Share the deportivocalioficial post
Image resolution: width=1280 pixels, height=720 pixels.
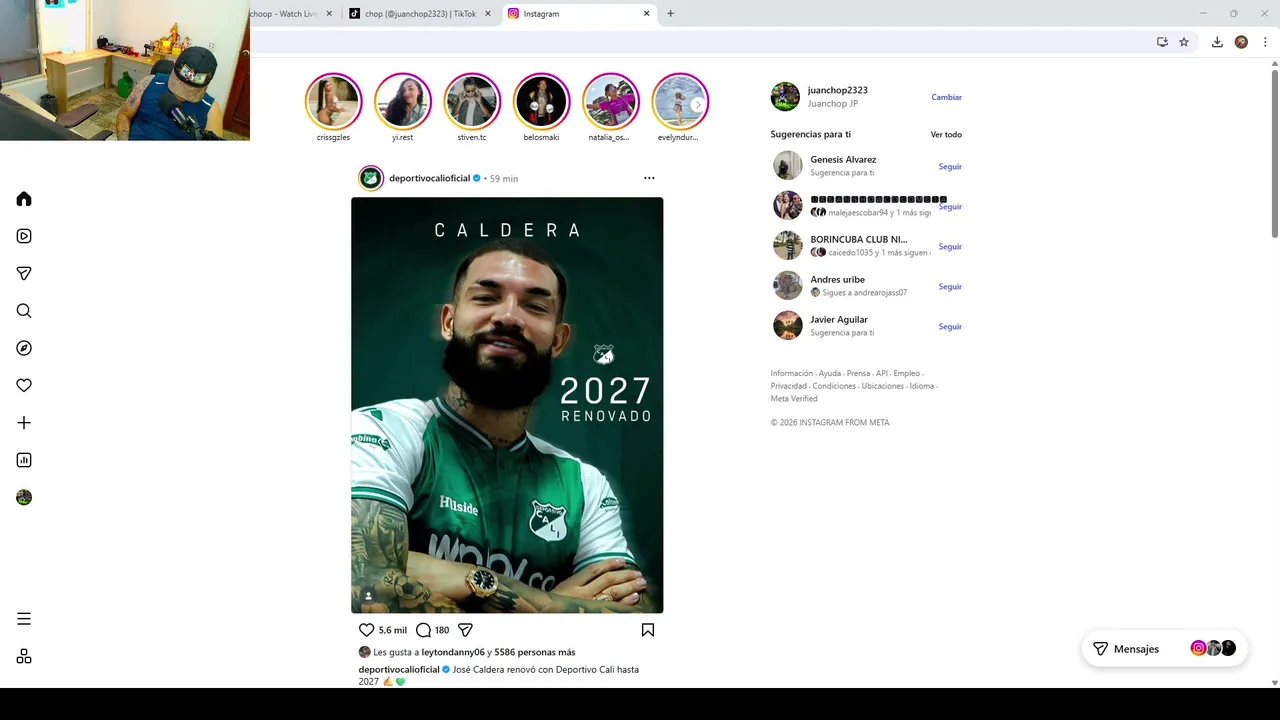465,630
